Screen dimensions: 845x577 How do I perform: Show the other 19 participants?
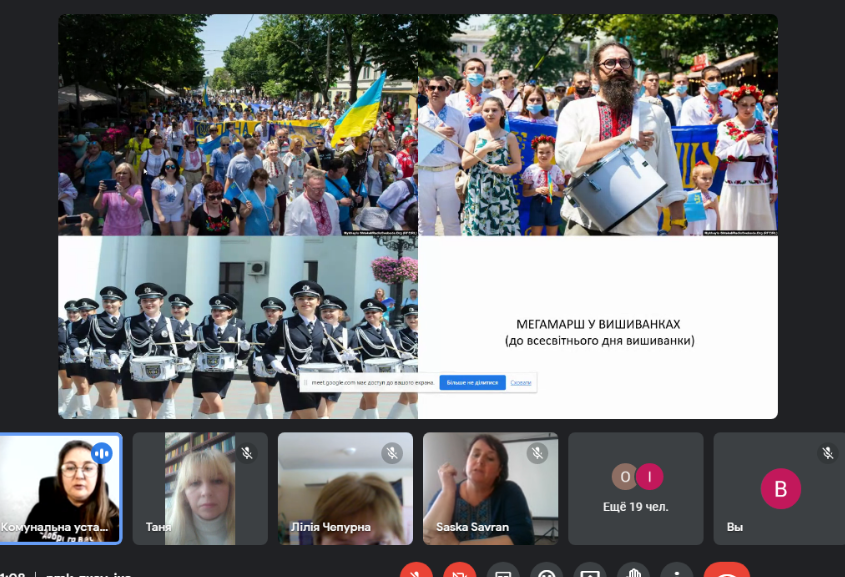pyautogui.click(x=635, y=487)
